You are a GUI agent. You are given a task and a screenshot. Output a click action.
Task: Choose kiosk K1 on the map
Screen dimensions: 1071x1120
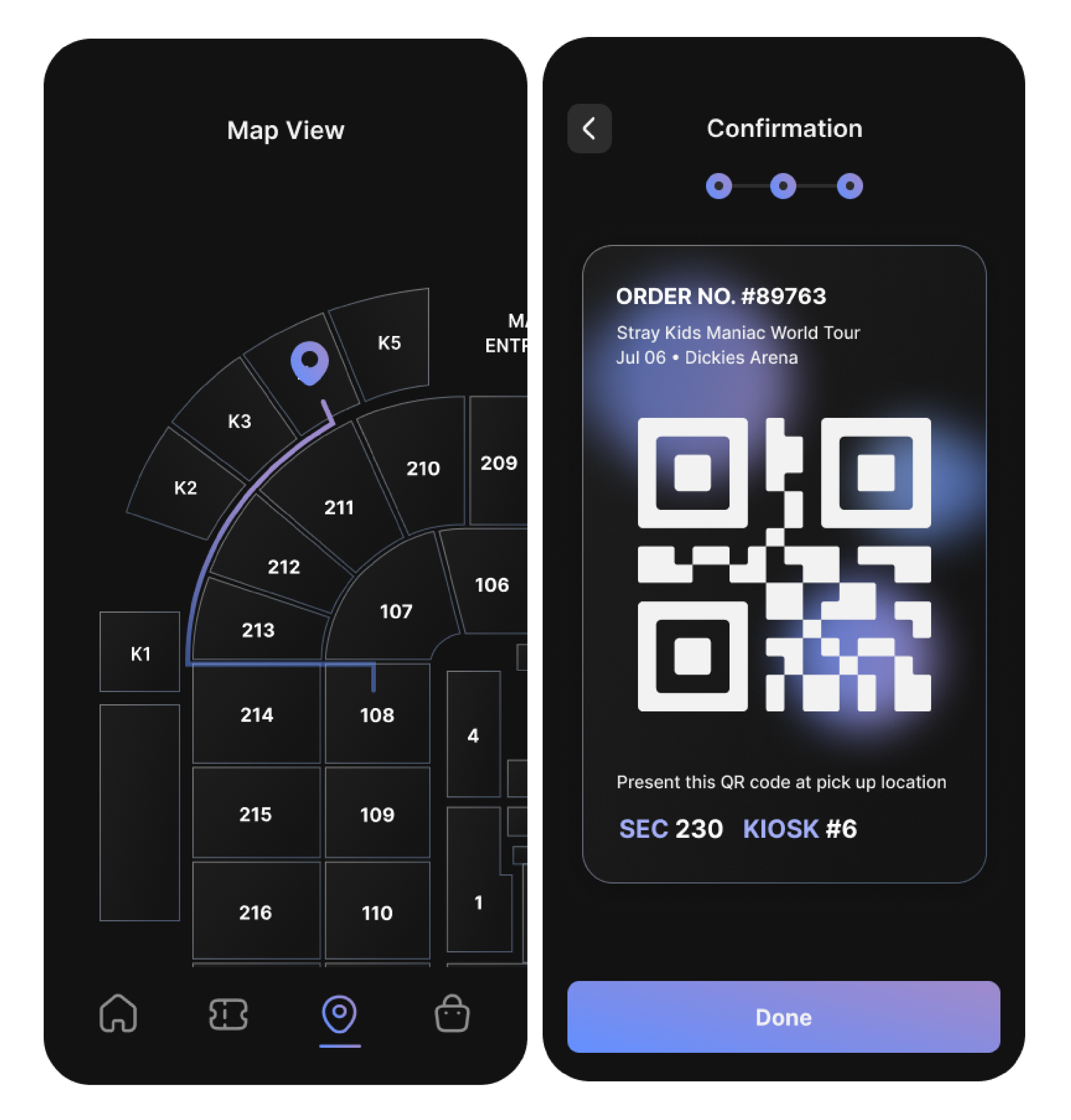coord(140,653)
